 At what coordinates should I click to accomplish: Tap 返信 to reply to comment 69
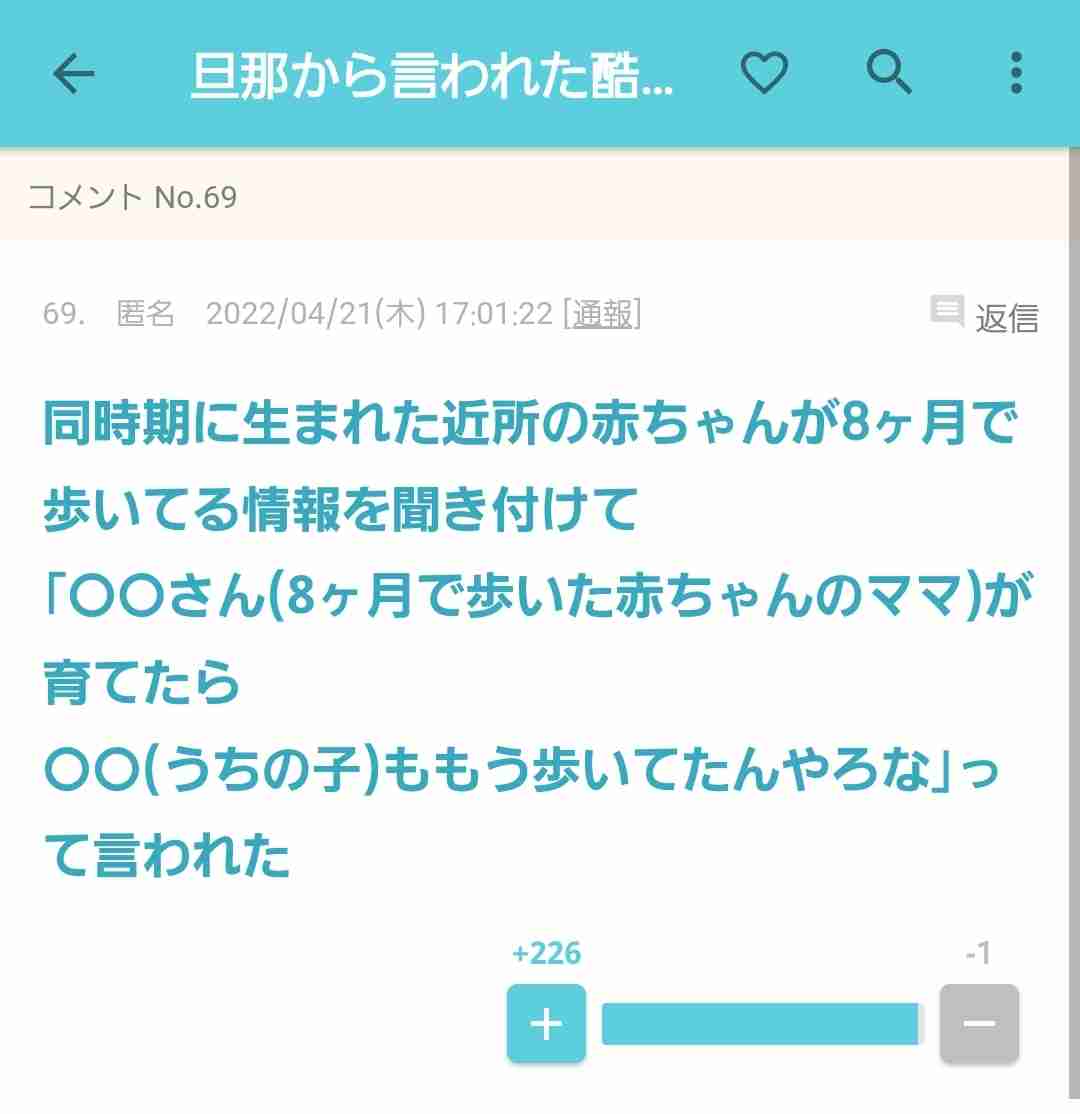coord(1005,316)
